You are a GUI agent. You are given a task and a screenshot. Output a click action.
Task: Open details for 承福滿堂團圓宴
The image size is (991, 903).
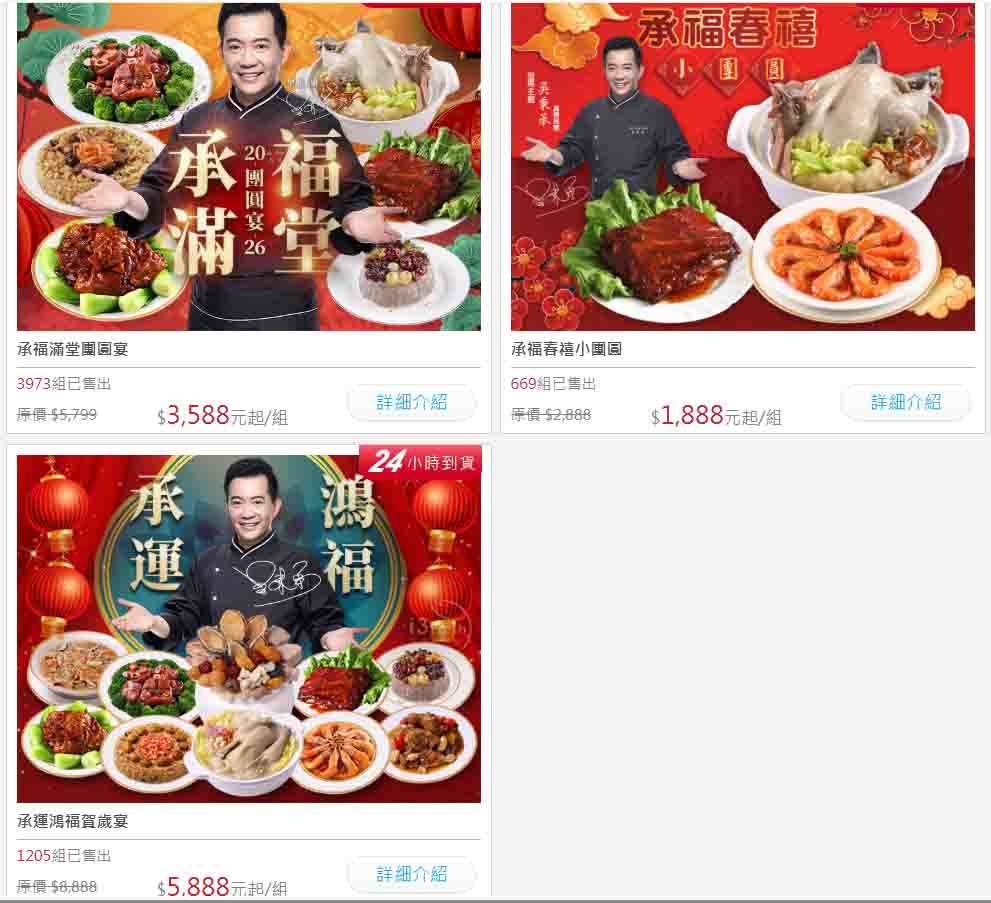411,402
